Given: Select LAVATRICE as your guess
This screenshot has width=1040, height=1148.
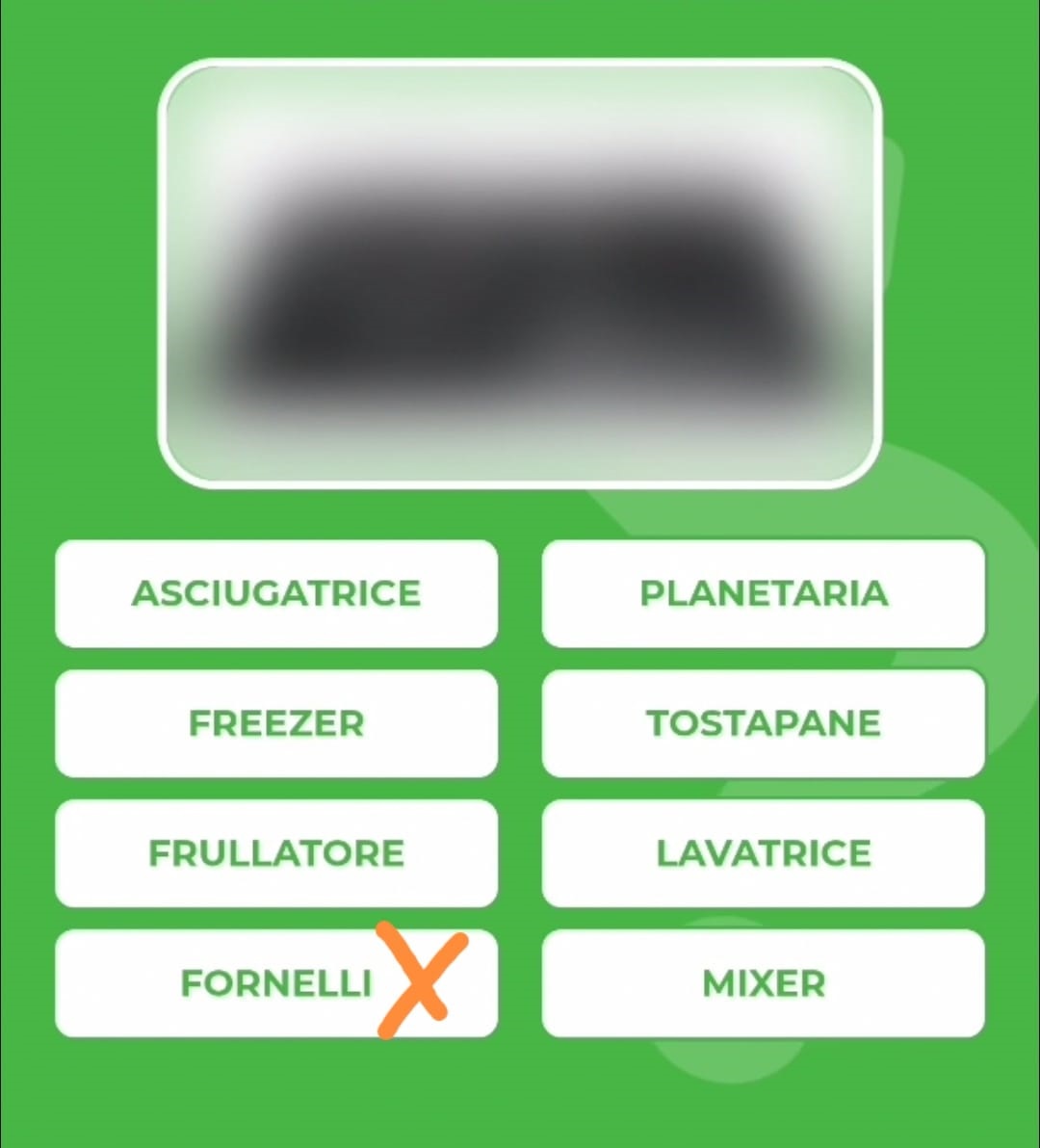Looking at the screenshot, I should (764, 853).
